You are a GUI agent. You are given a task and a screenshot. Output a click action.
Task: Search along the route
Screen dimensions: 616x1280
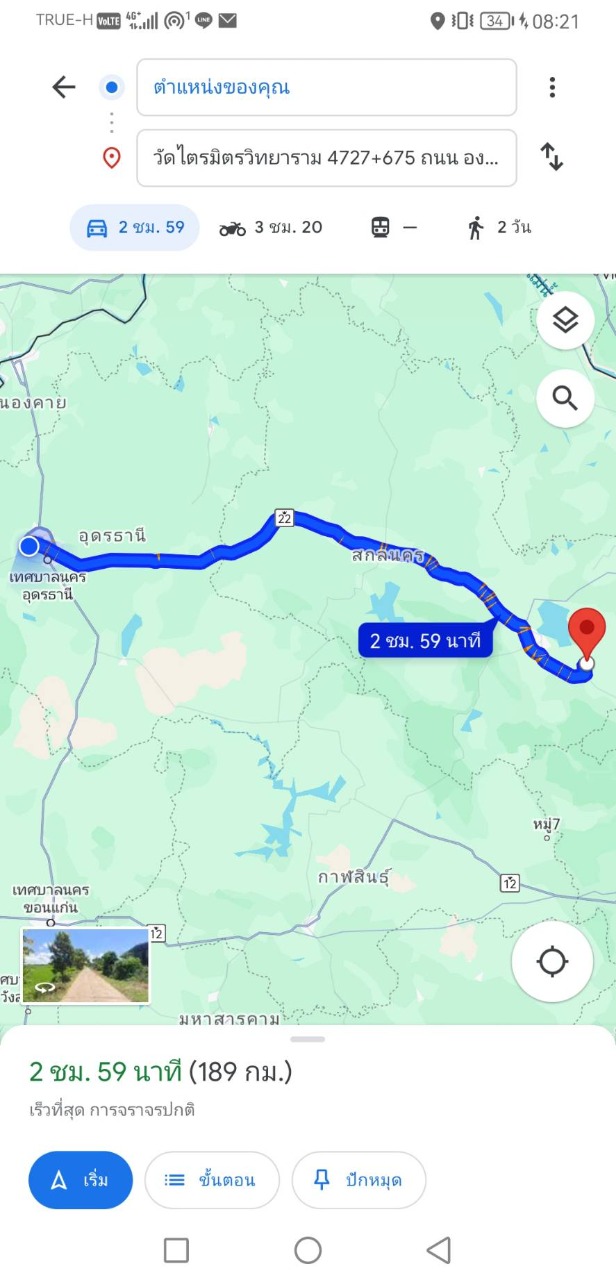point(565,399)
